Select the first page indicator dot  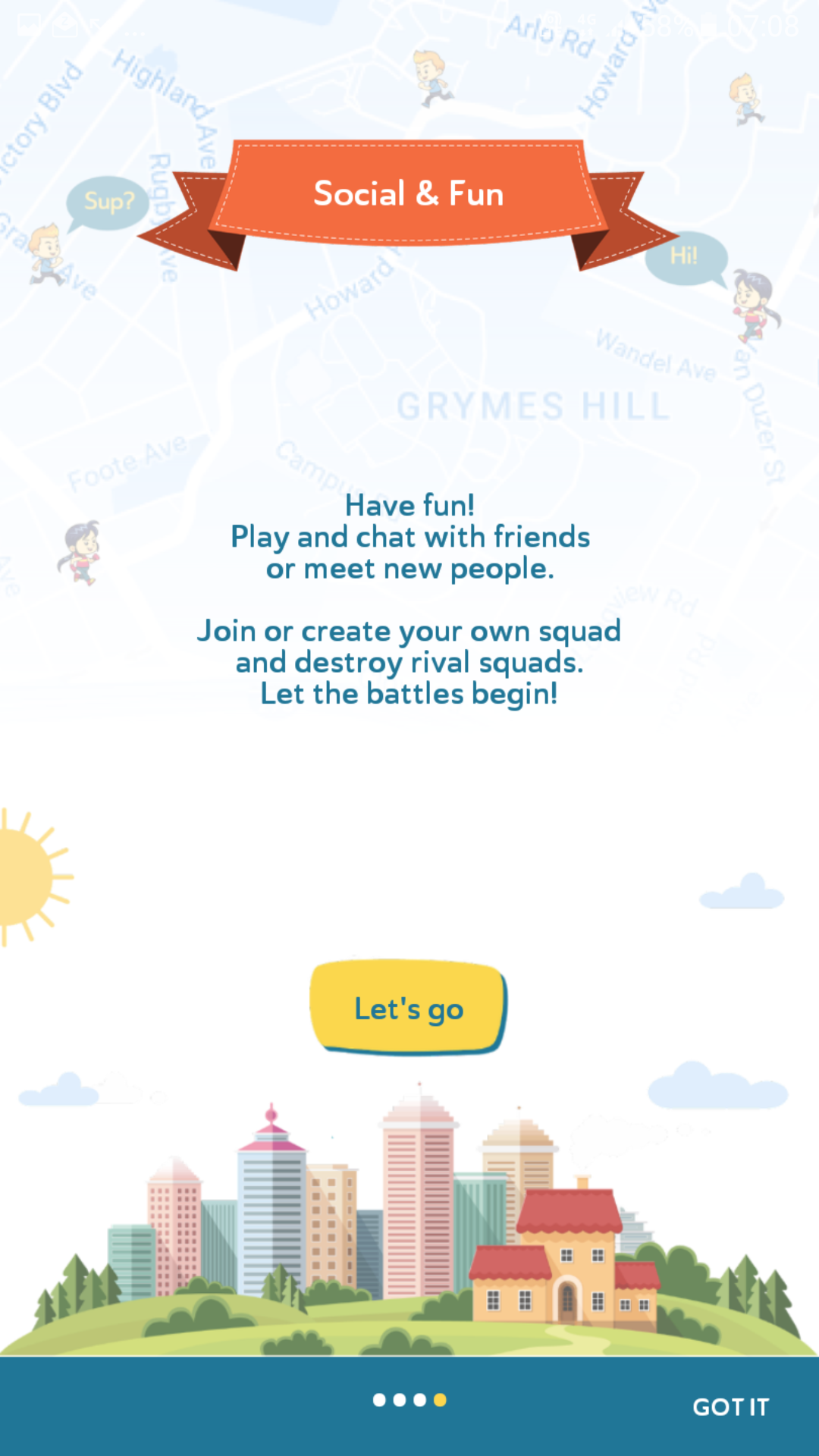pos(379,1400)
